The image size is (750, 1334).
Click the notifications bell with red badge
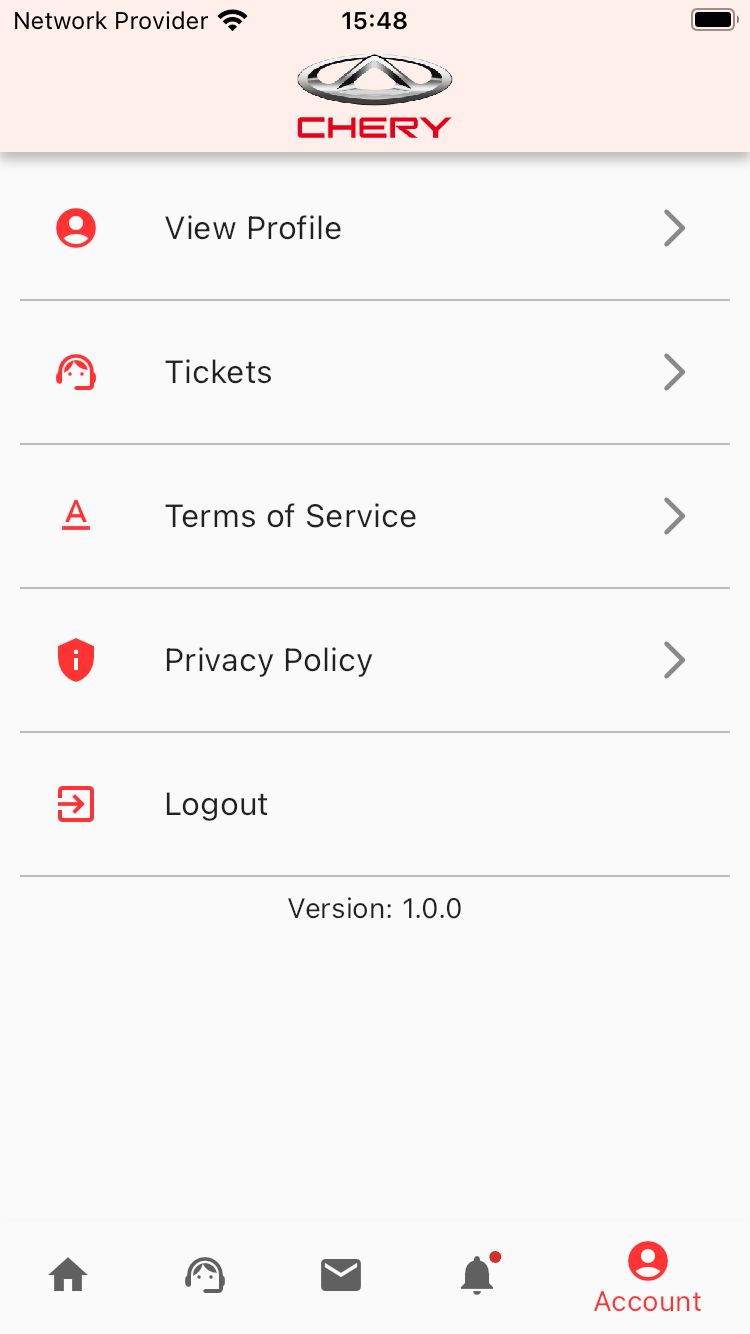pyautogui.click(x=478, y=1274)
